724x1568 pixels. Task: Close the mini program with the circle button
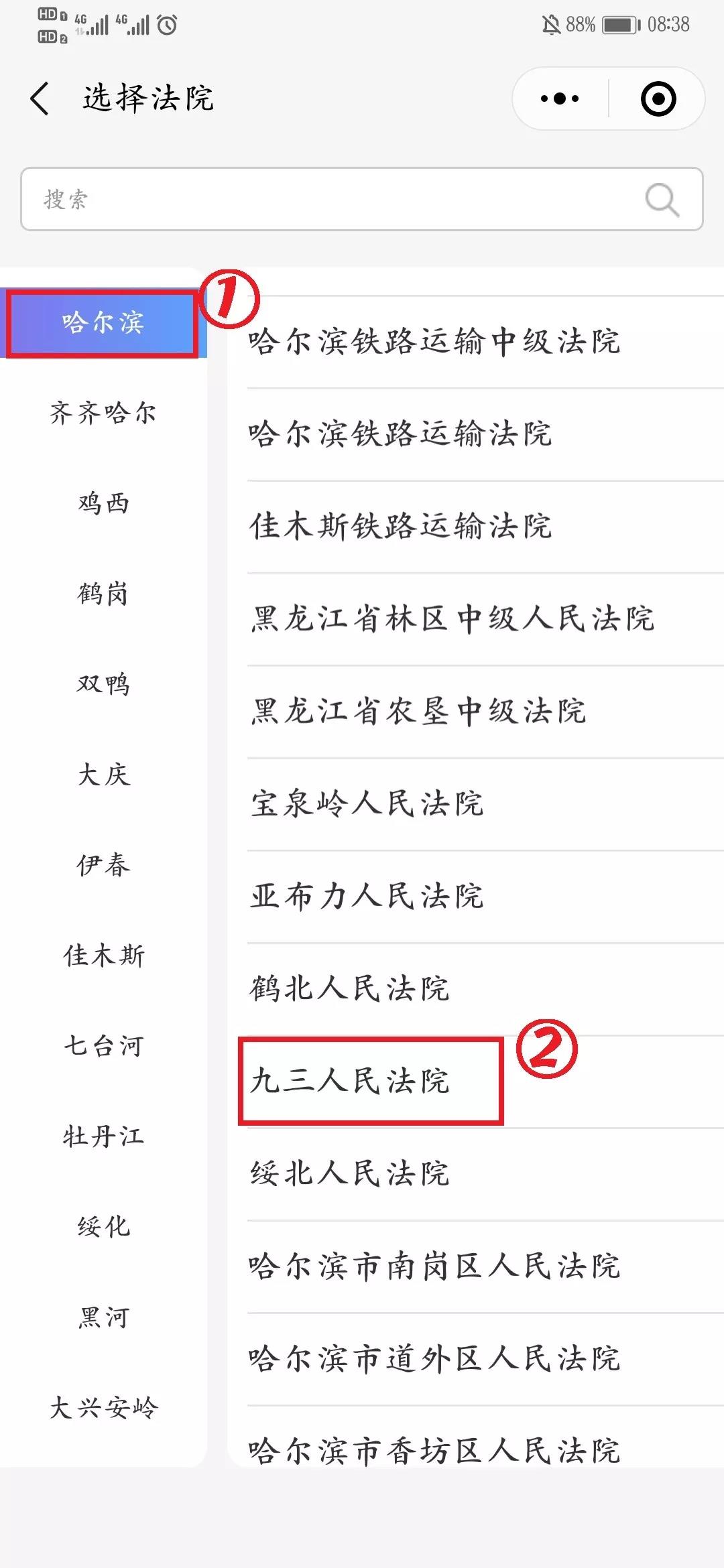point(658,99)
